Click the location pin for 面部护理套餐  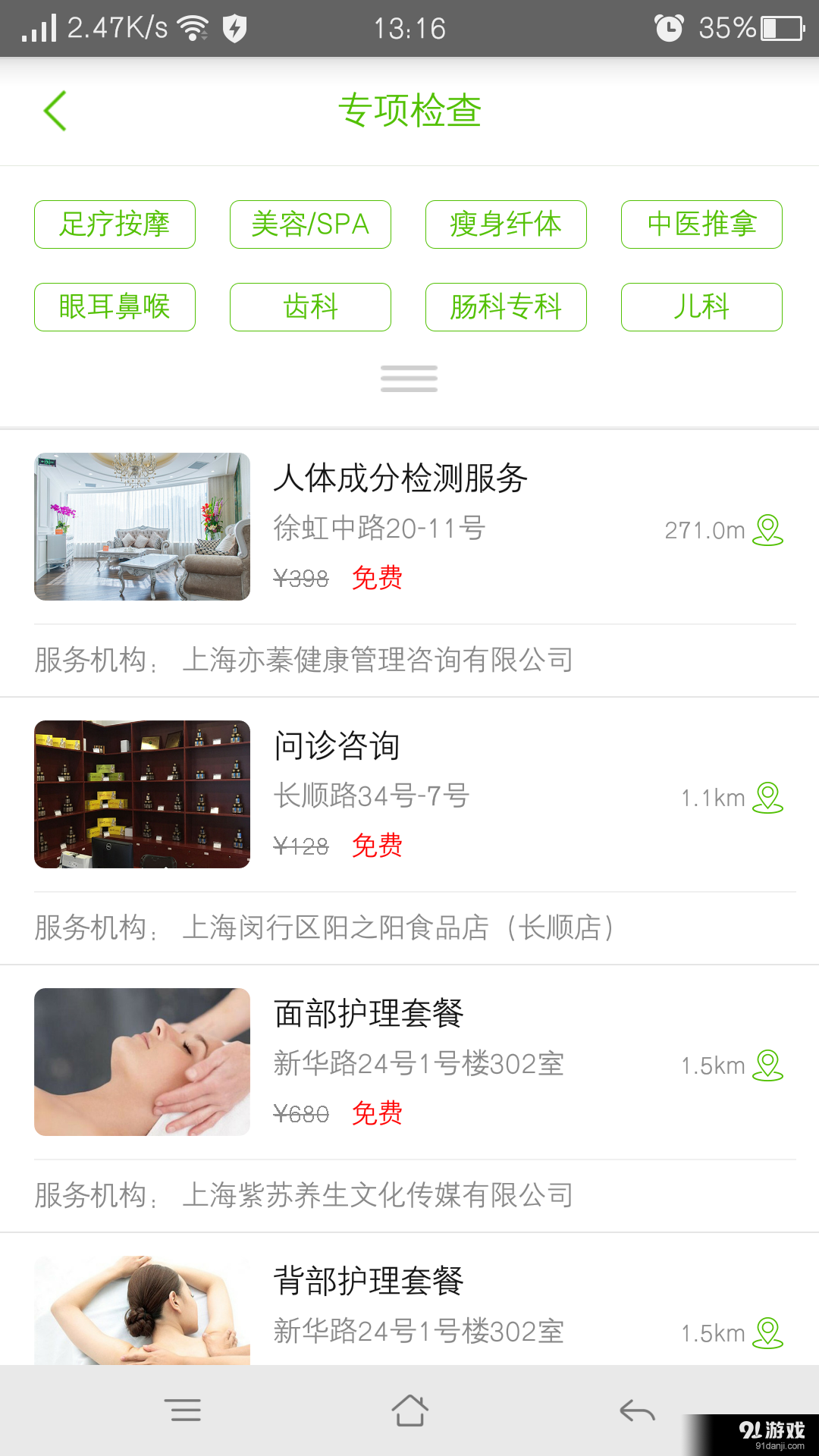coord(768,1065)
